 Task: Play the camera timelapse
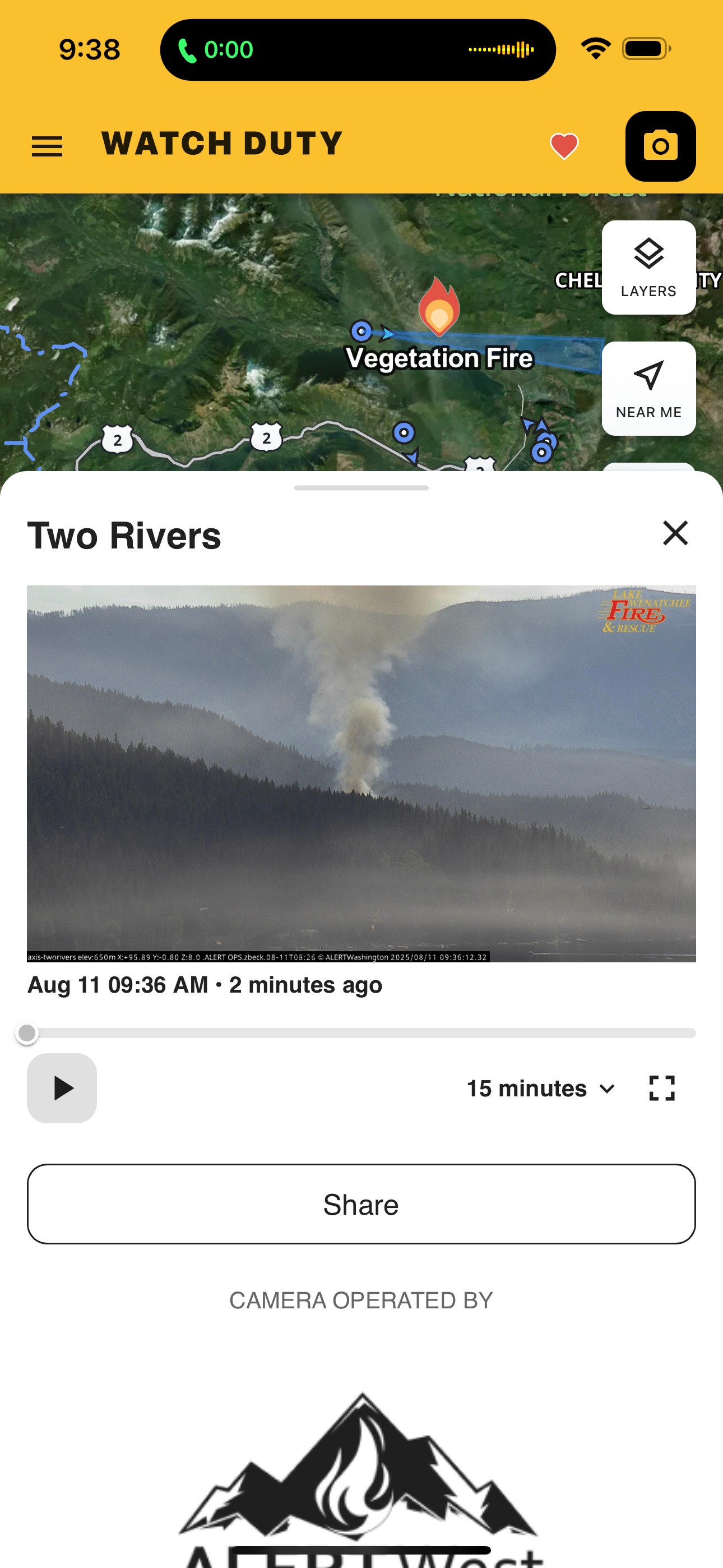click(x=62, y=1088)
